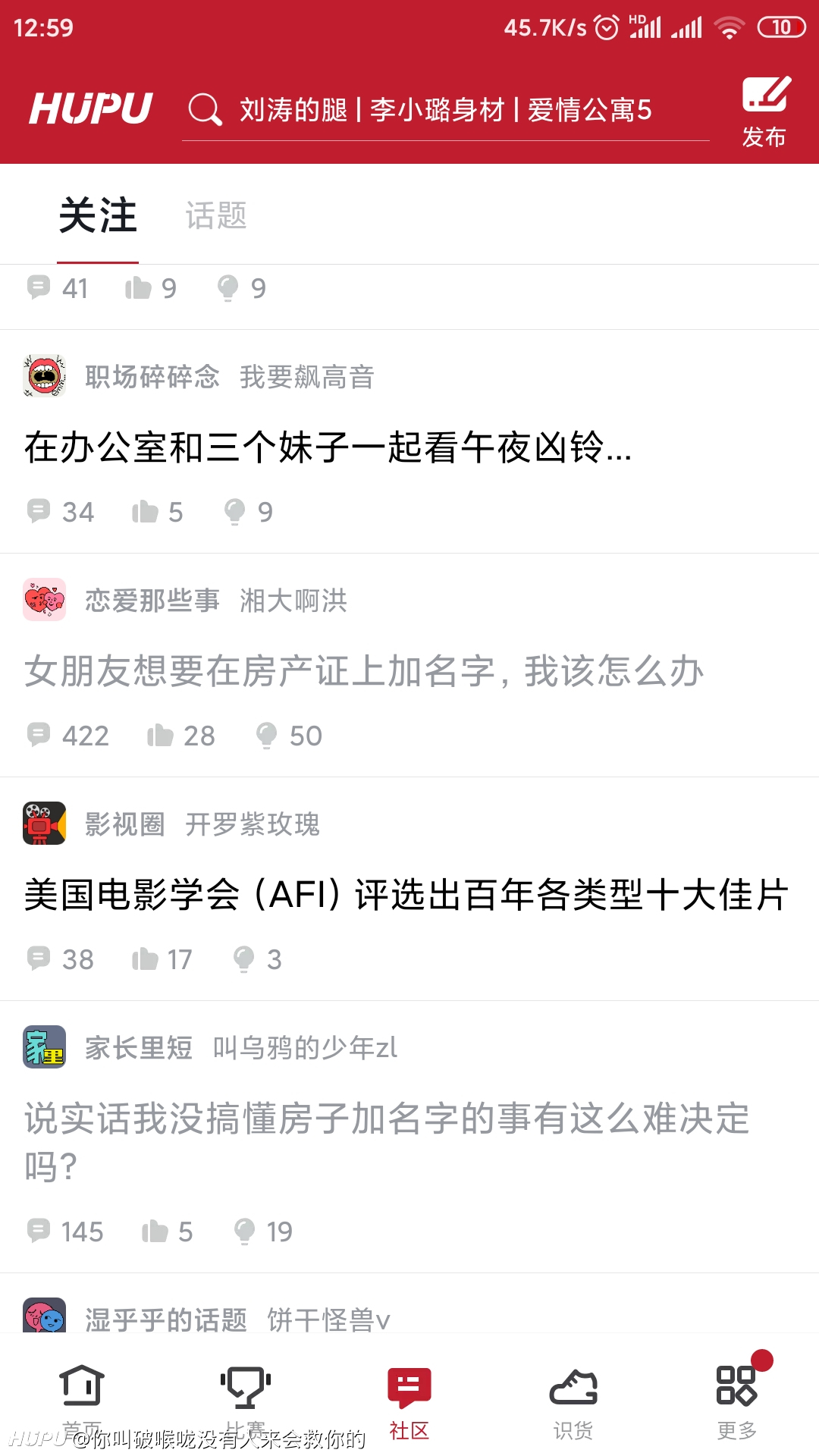Open post 说实话我没搞懂房子加名字的事

(387, 1141)
